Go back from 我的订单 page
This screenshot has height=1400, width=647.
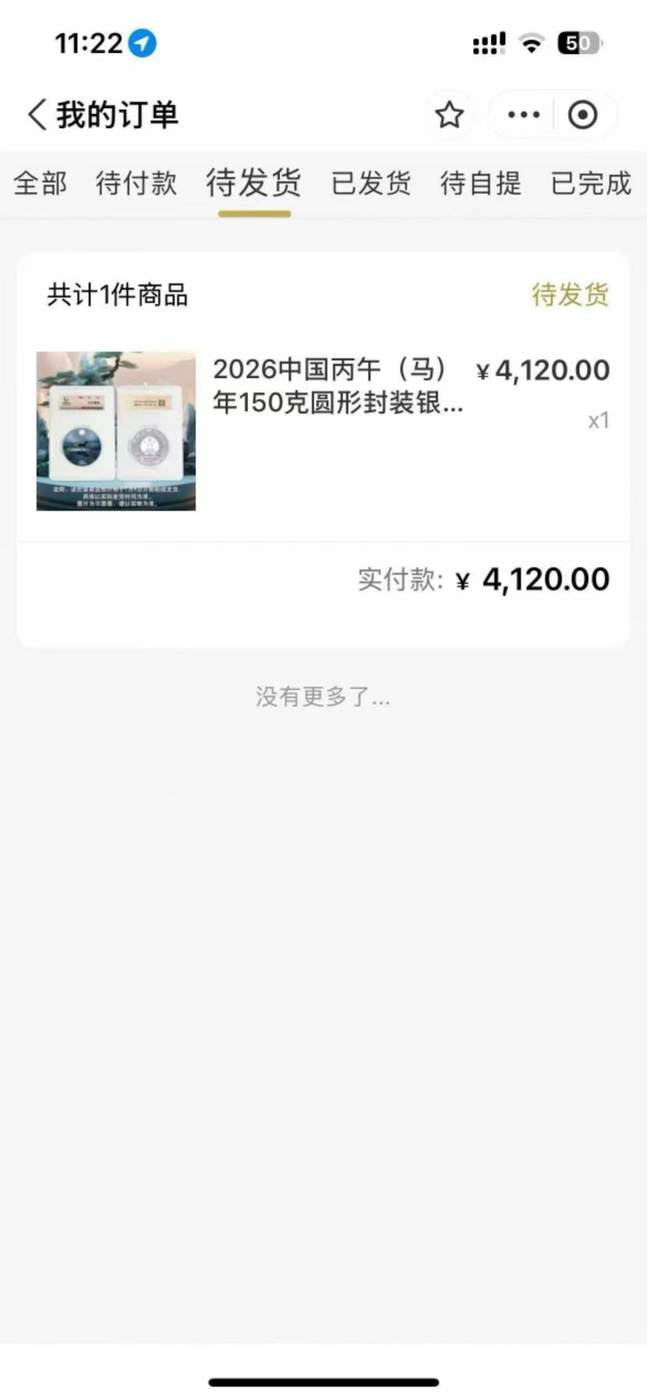tap(37, 115)
